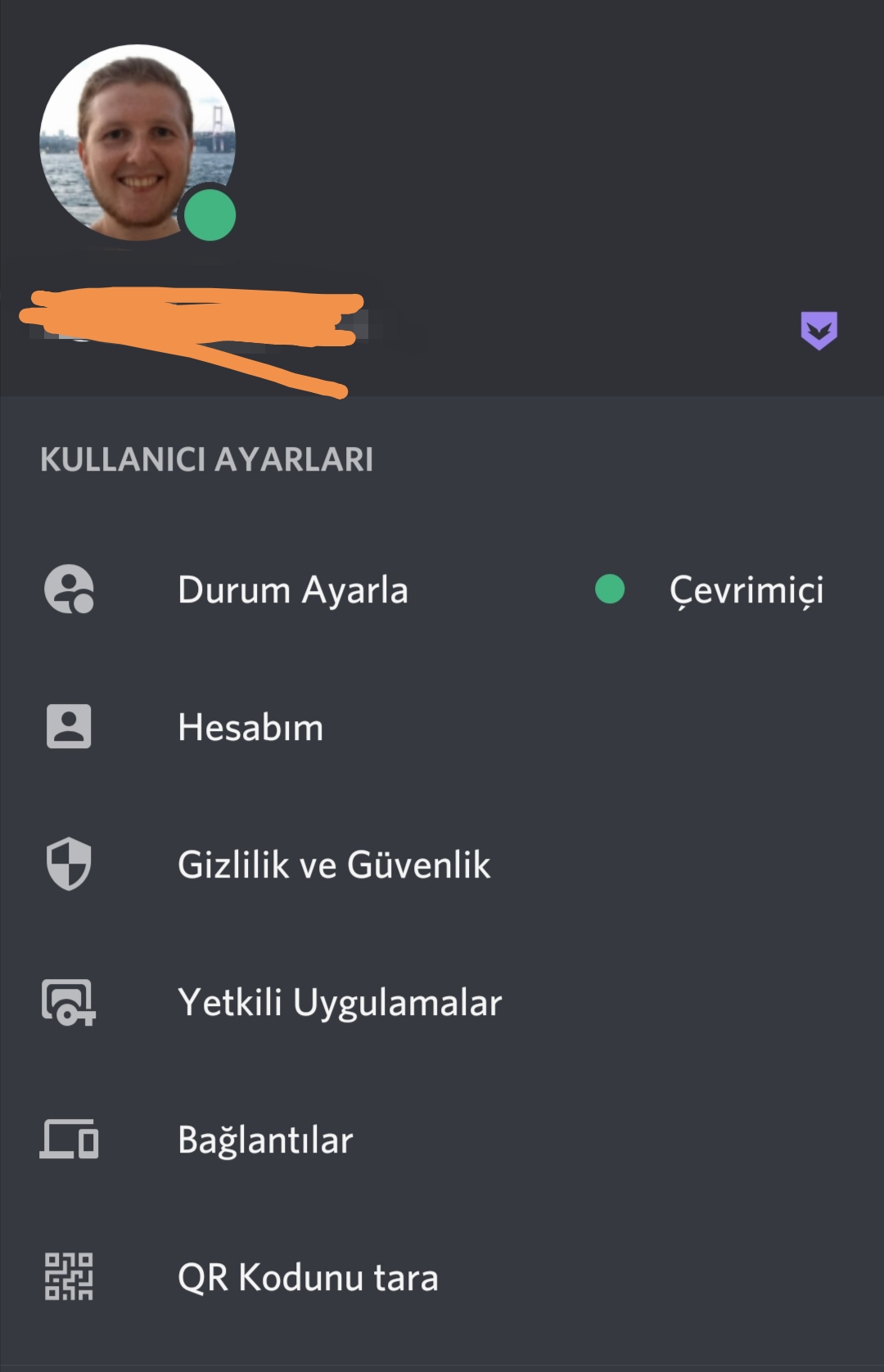884x1372 pixels.
Task: Tap the profile avatar picture
Action: 136,142
